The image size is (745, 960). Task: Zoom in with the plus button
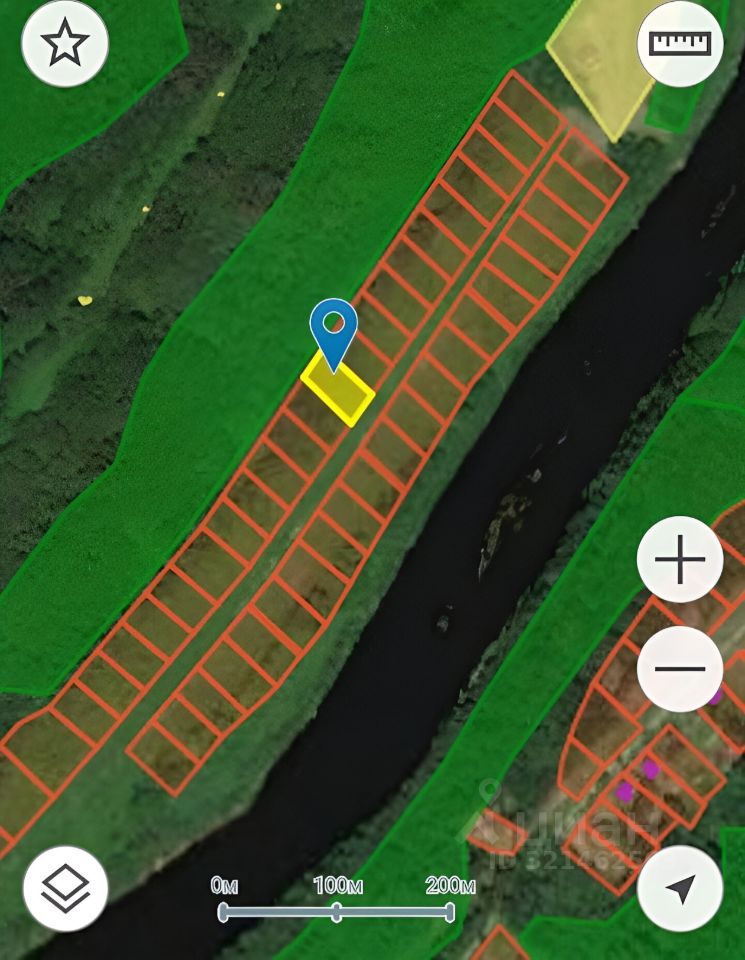tap(680, 560)
